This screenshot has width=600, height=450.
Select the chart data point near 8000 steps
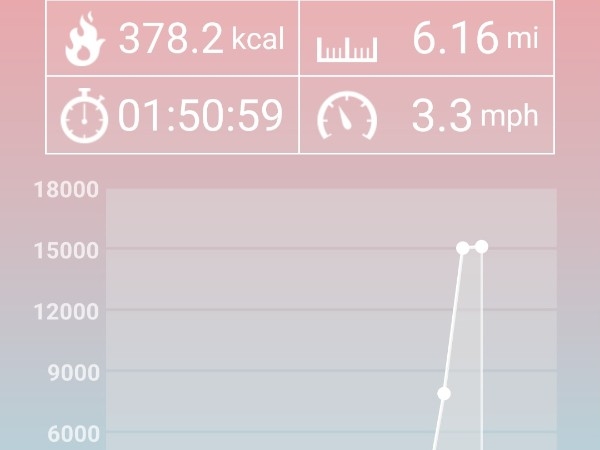coord(444,394)
